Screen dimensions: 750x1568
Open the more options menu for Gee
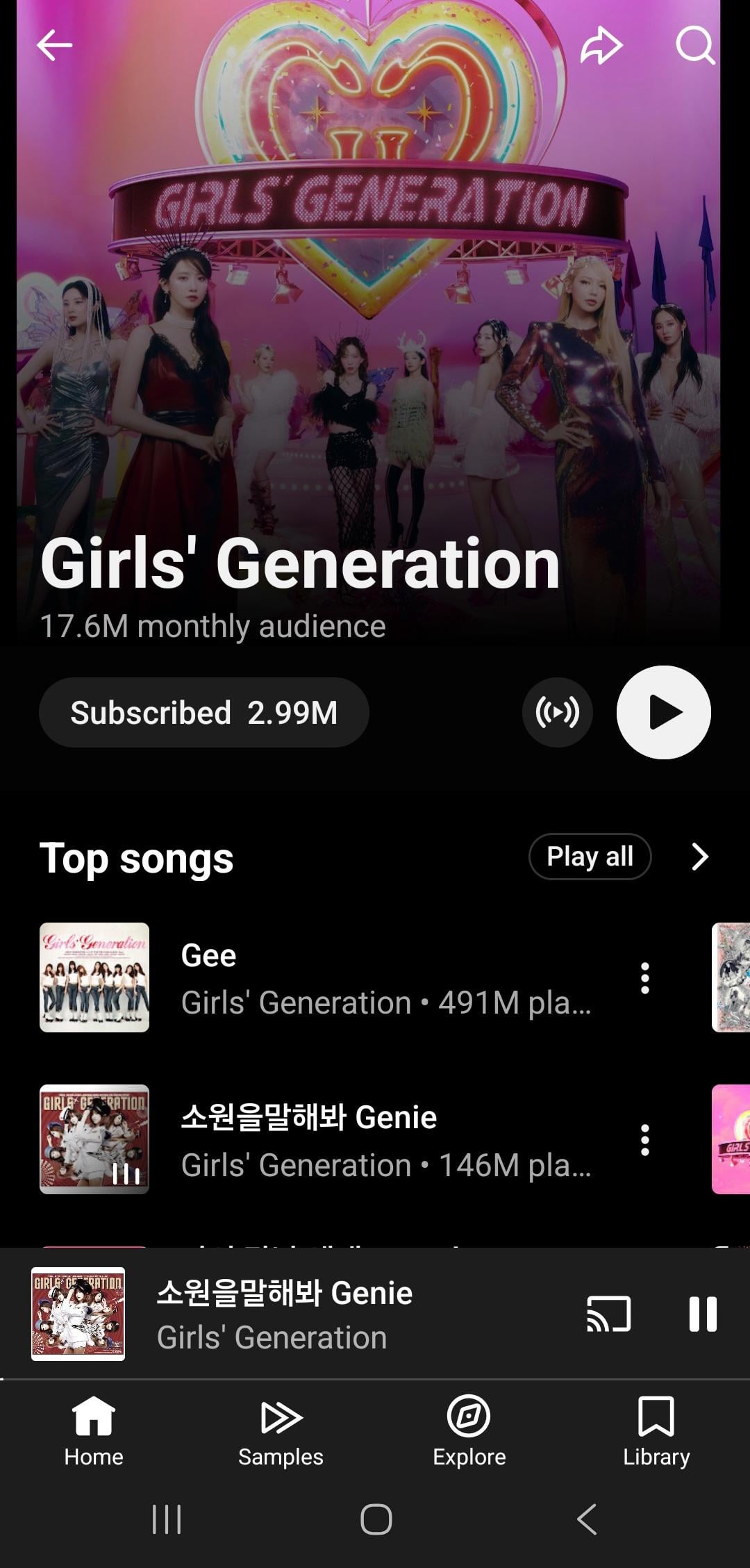(644, 978)
